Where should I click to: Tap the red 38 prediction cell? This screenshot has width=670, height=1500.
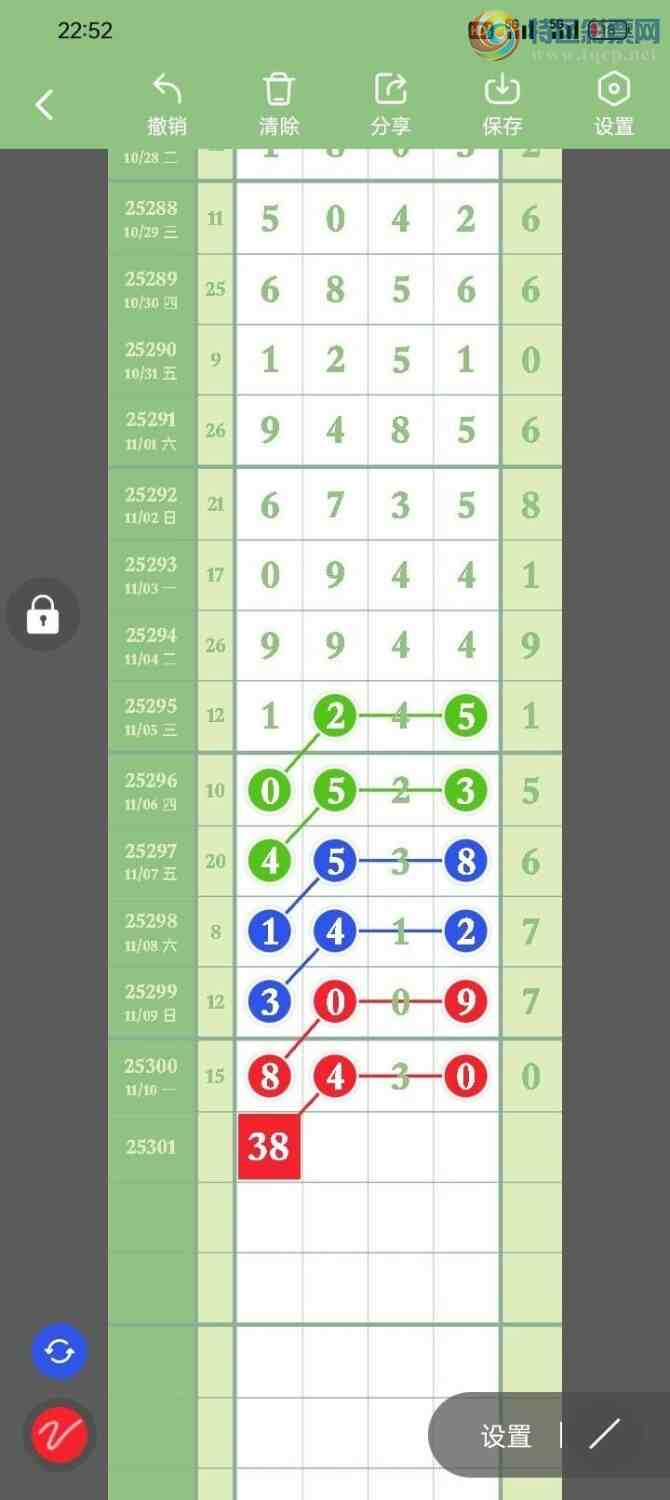pos(269,1146)
